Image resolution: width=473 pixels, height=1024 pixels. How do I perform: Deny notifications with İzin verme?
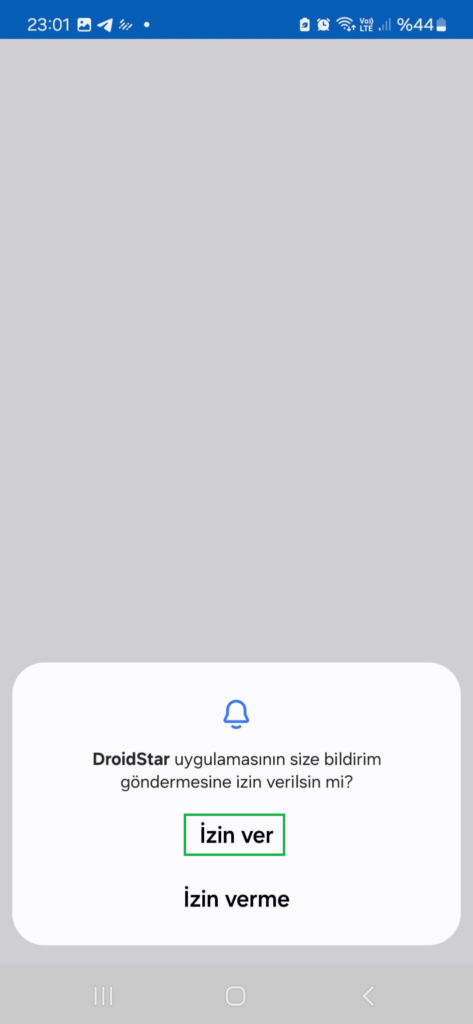click(x=236, y=899)
